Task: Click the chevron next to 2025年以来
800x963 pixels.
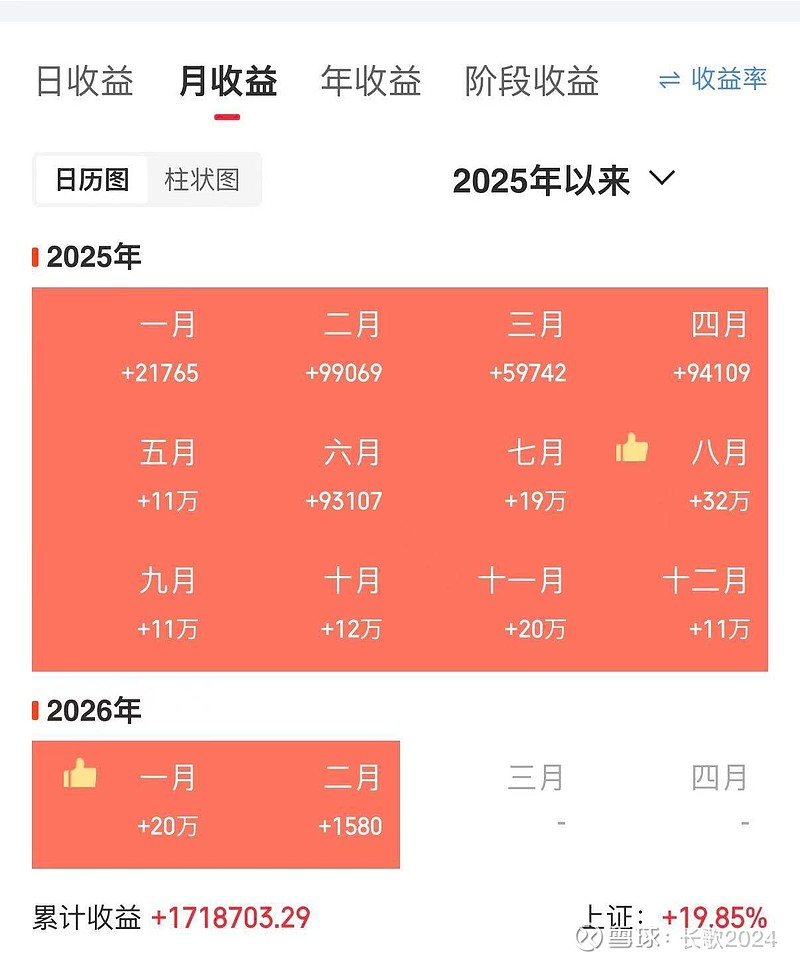Action: [661, 180]
